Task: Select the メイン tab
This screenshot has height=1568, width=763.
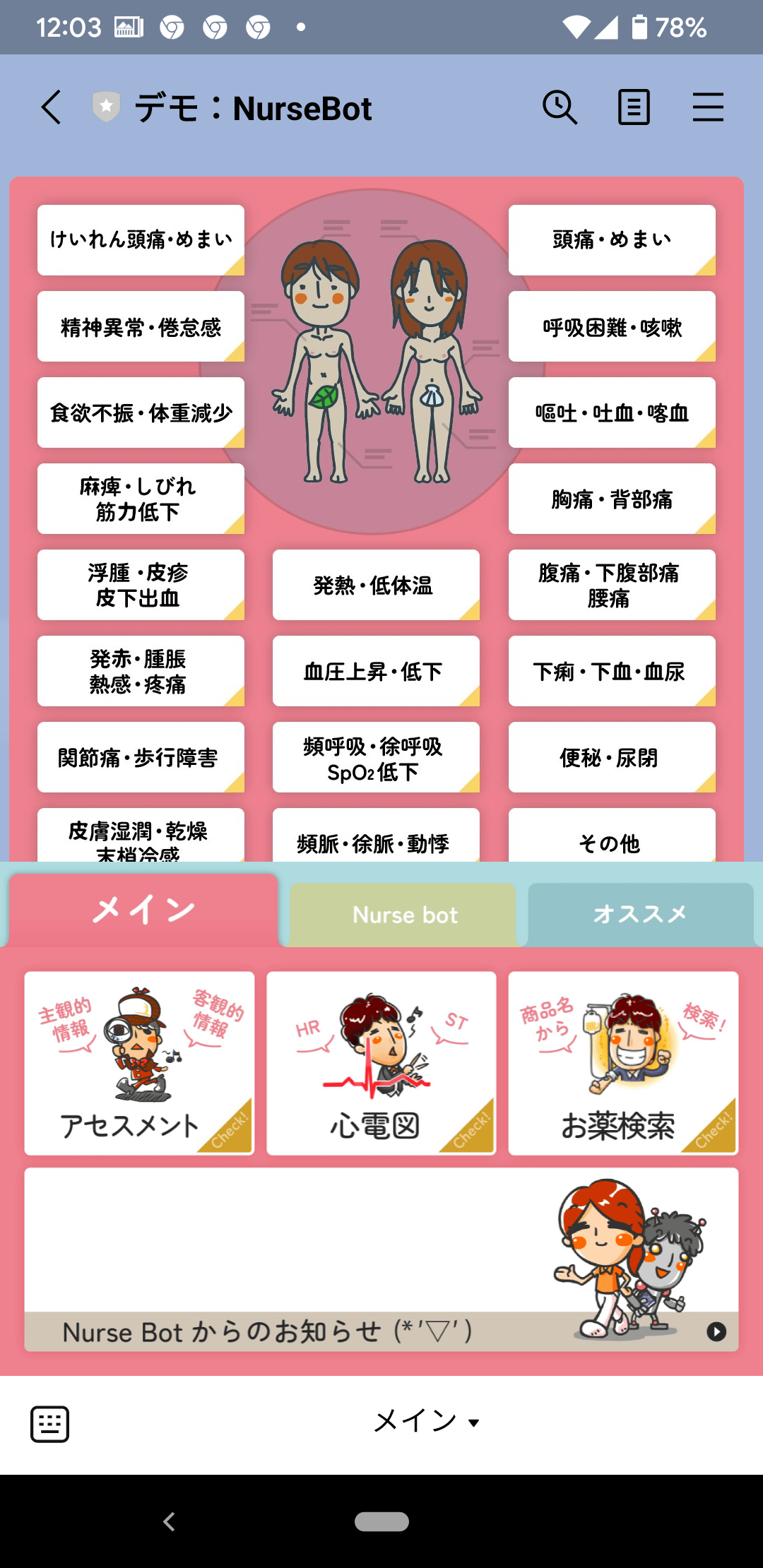Action: [x=143, y=910]
